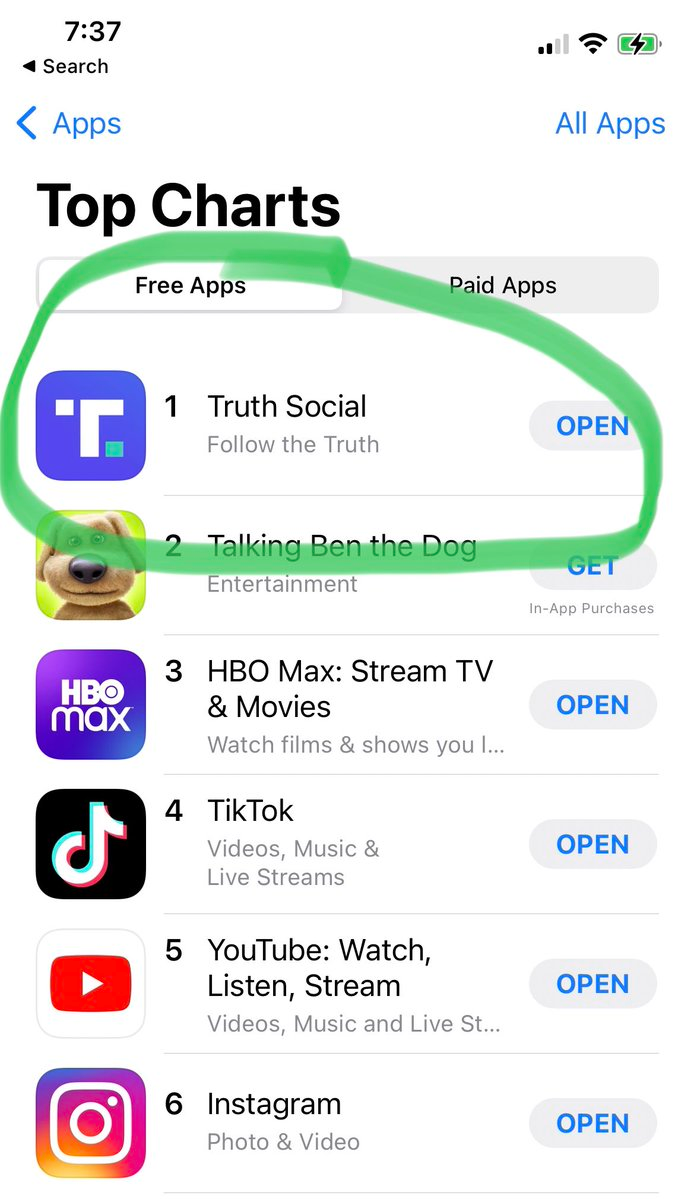Viewport: 694px width, 1199px height.
Task: Launch TikTok with its OPEN button
Action: [592, 845]
